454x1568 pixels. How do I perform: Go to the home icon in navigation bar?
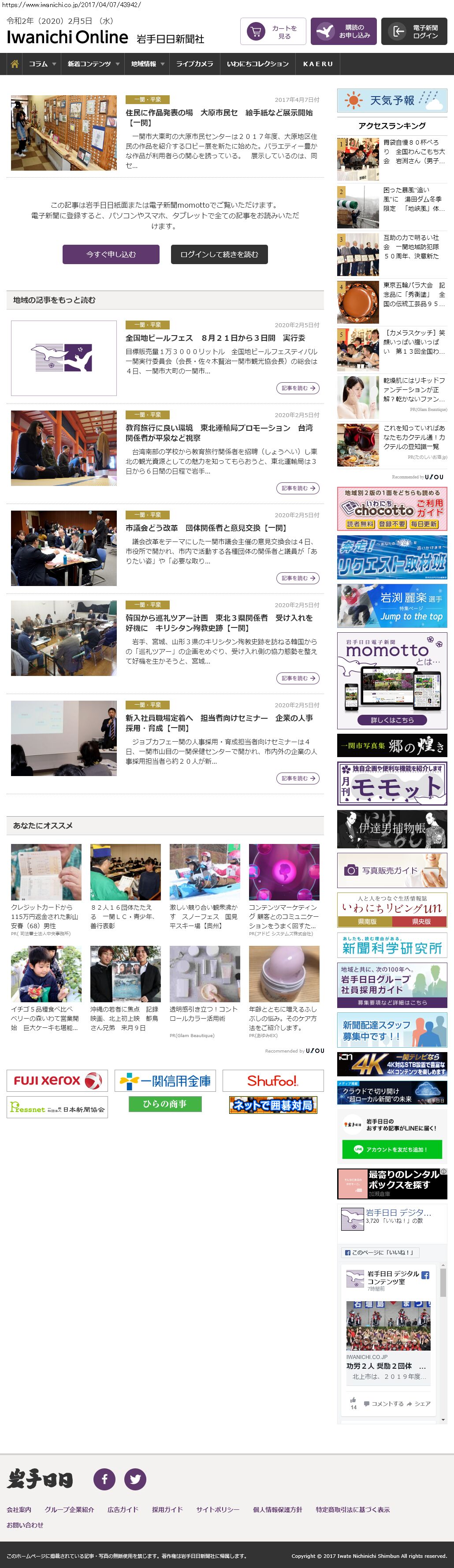coord(15,64)
